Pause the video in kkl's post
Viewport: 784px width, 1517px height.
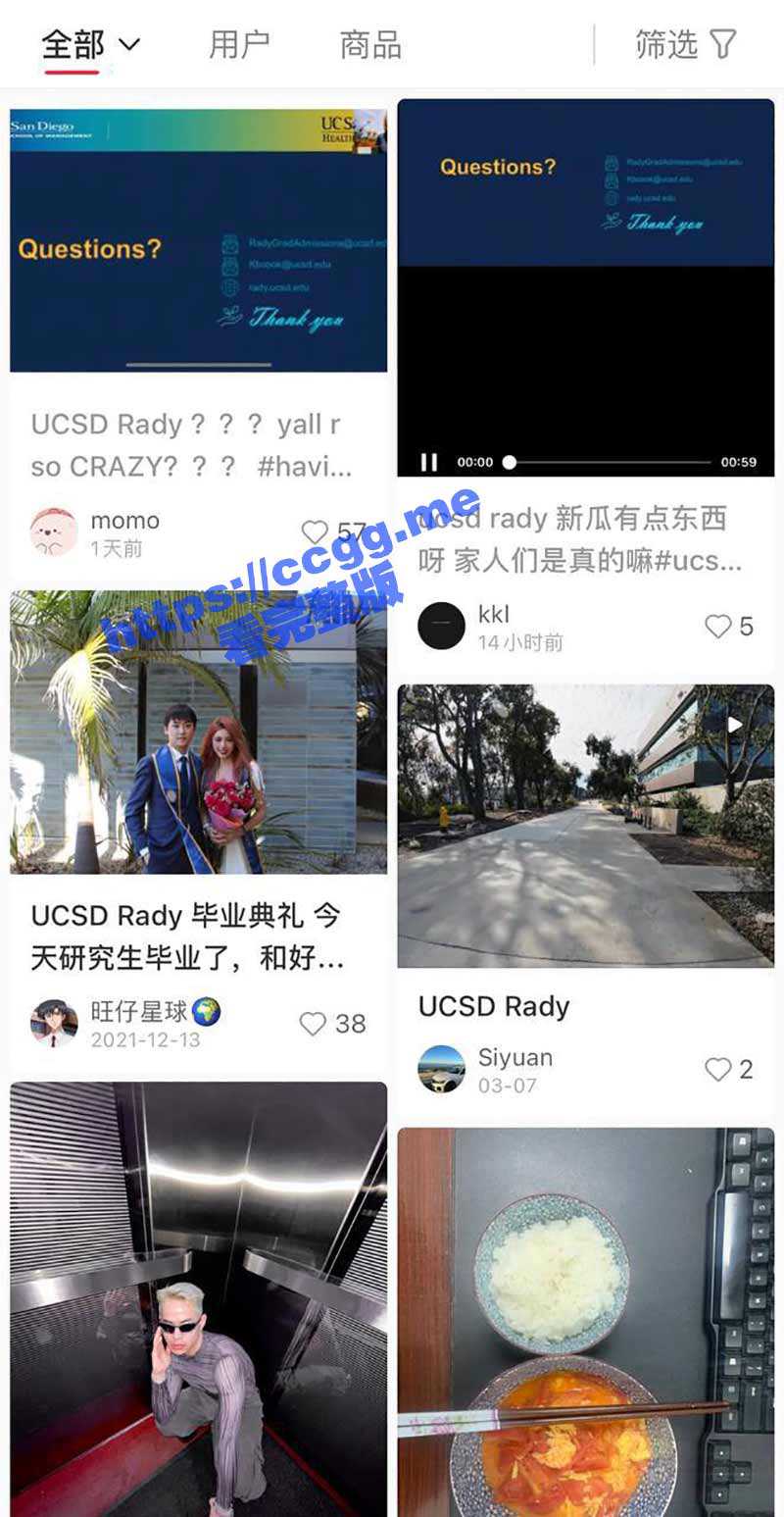click(429, 462)
